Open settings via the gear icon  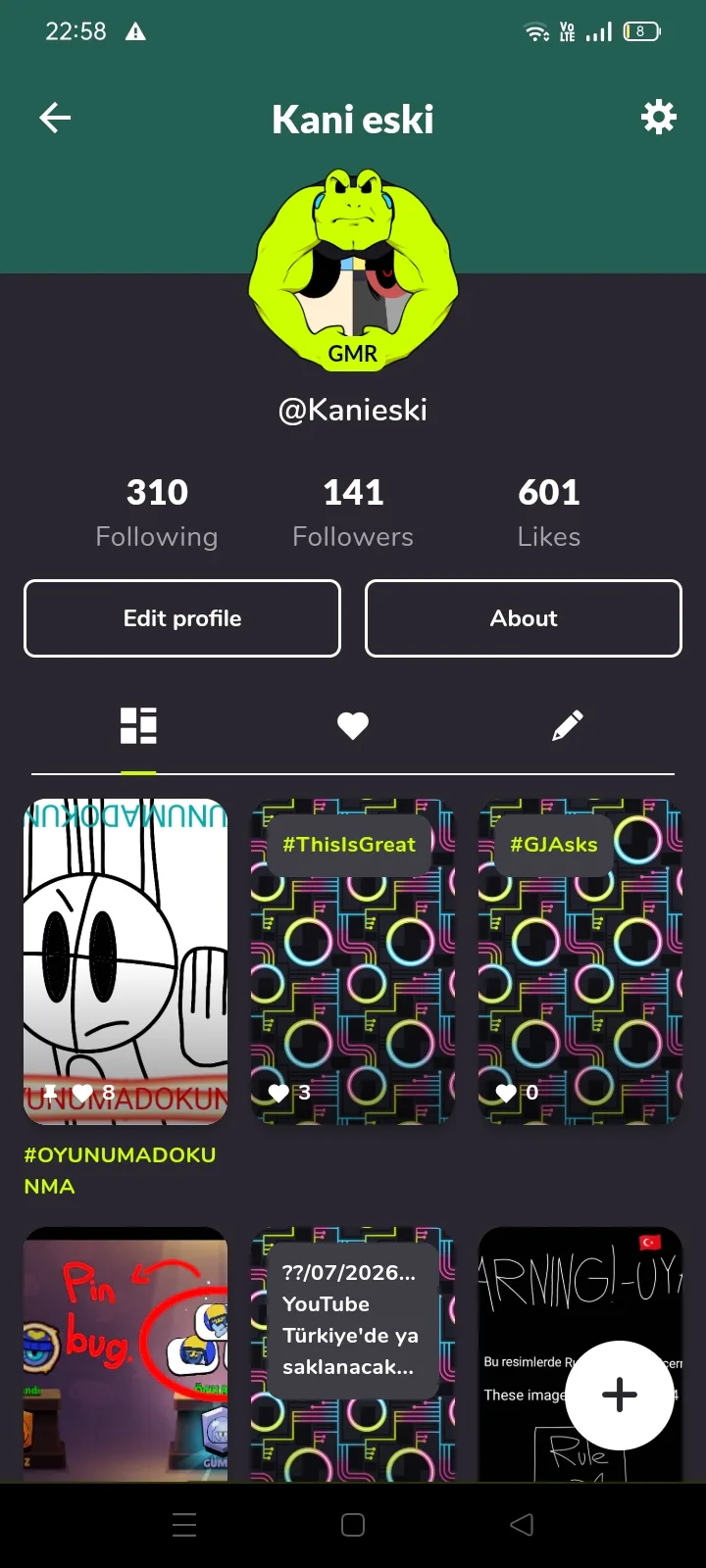[658, 118]
